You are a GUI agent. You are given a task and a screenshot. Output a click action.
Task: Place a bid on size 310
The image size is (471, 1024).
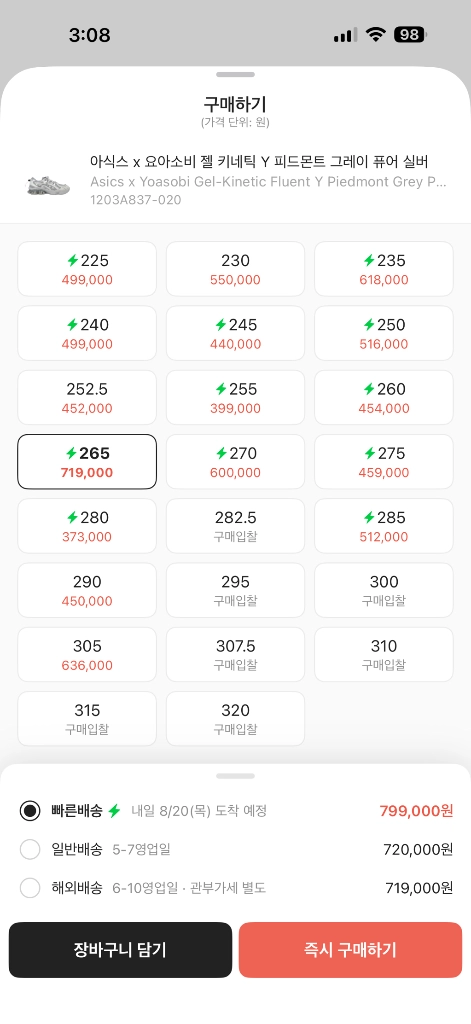coord(384,655)
